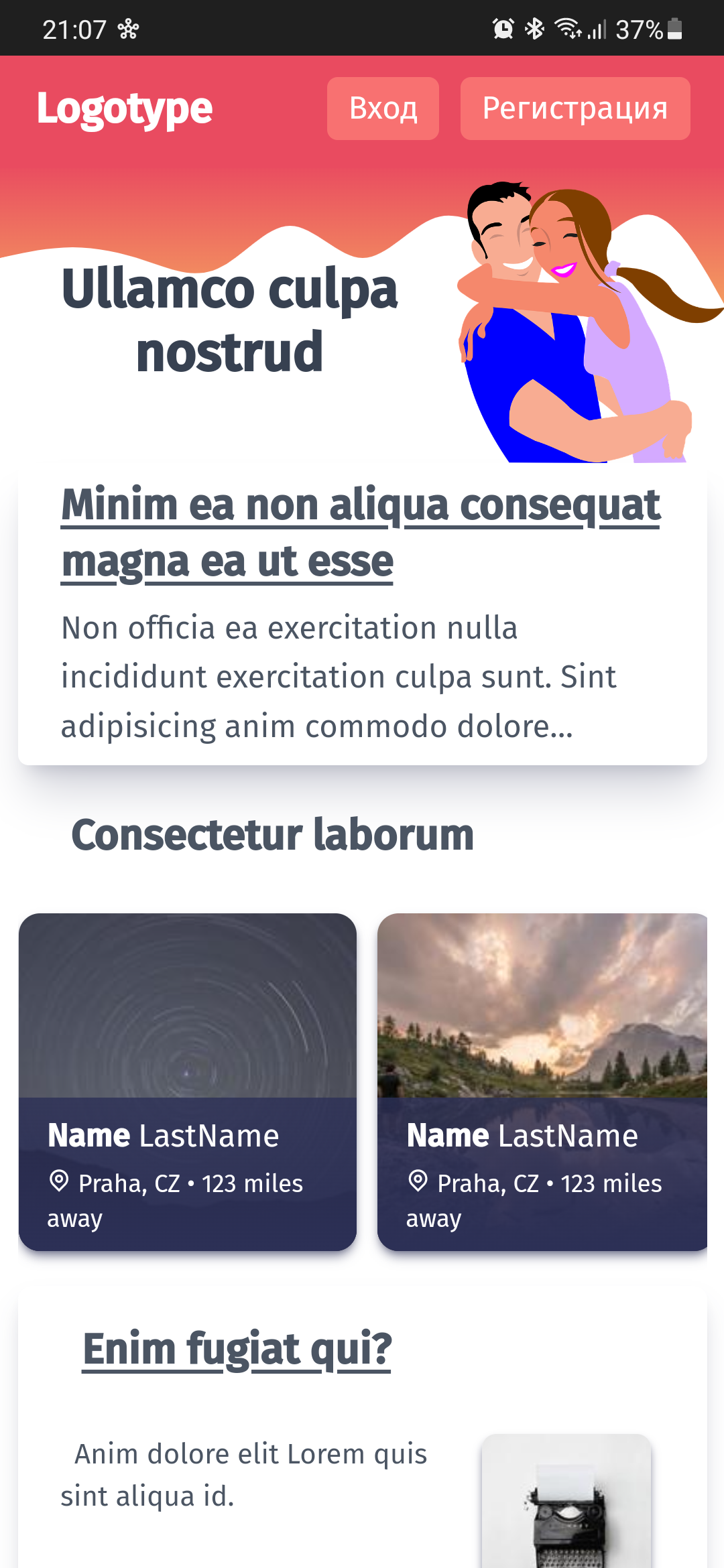Viewport: 724px width, 1568px height.
Task: Open the profile card with the mountain sunset photo
Action: click(542, 1081)
